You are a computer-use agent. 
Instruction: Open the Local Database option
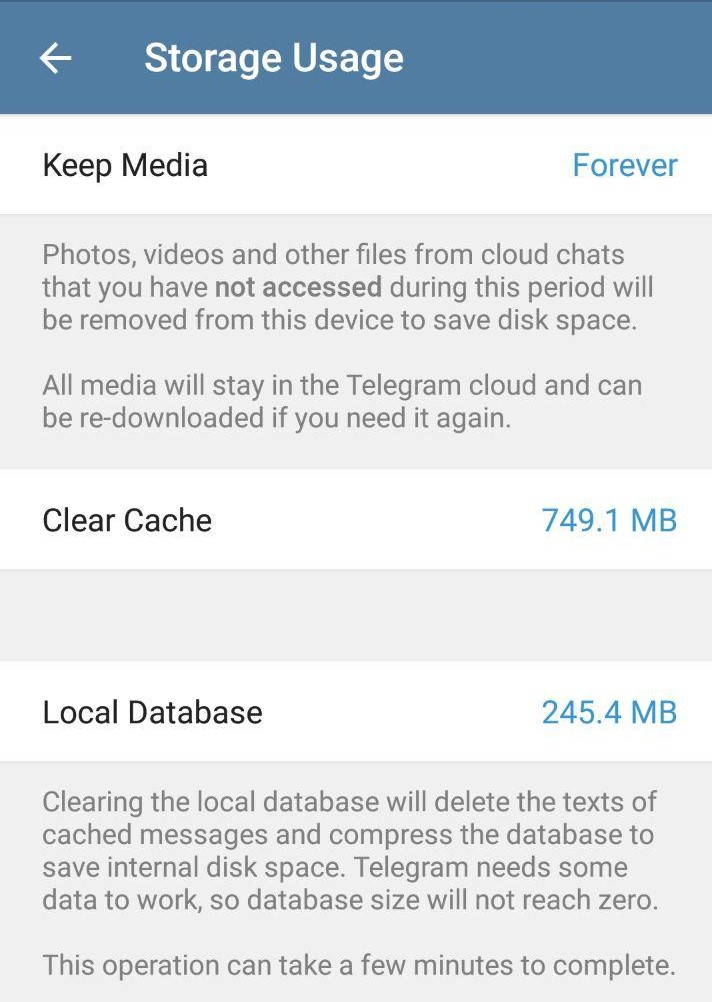click(x=356, y=712)
